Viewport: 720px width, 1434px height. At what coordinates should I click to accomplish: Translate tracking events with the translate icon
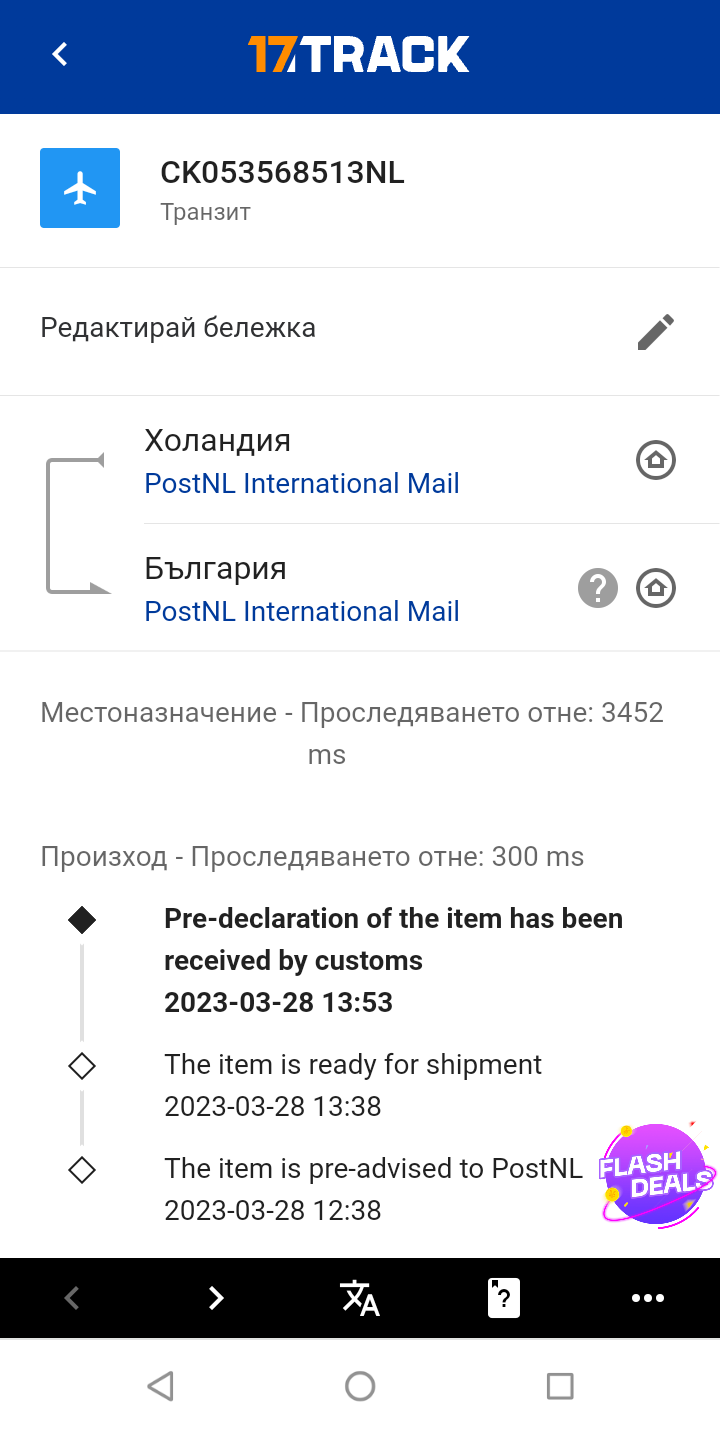(x=360, y=1298)
